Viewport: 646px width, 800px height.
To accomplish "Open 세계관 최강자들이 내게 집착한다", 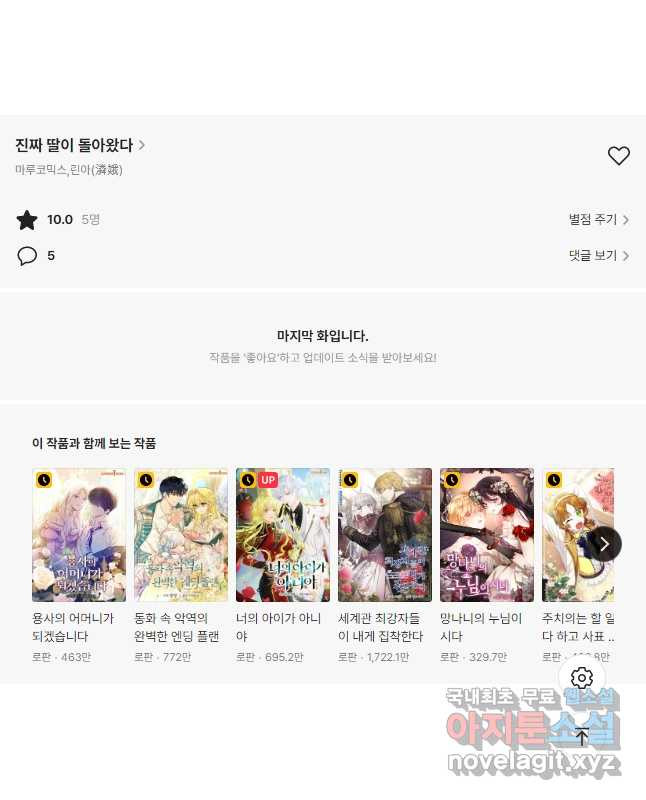I will [385, 535].
